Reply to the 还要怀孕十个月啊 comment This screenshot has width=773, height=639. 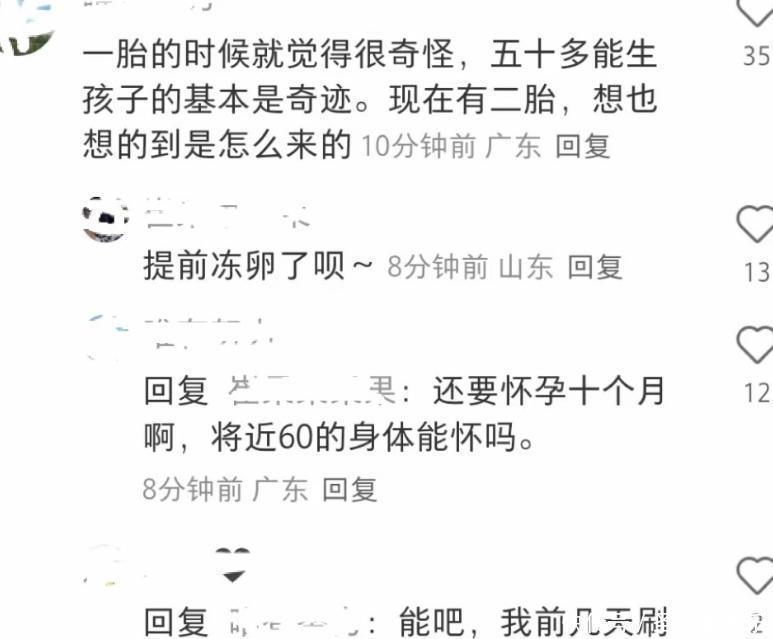coord(349,489)
